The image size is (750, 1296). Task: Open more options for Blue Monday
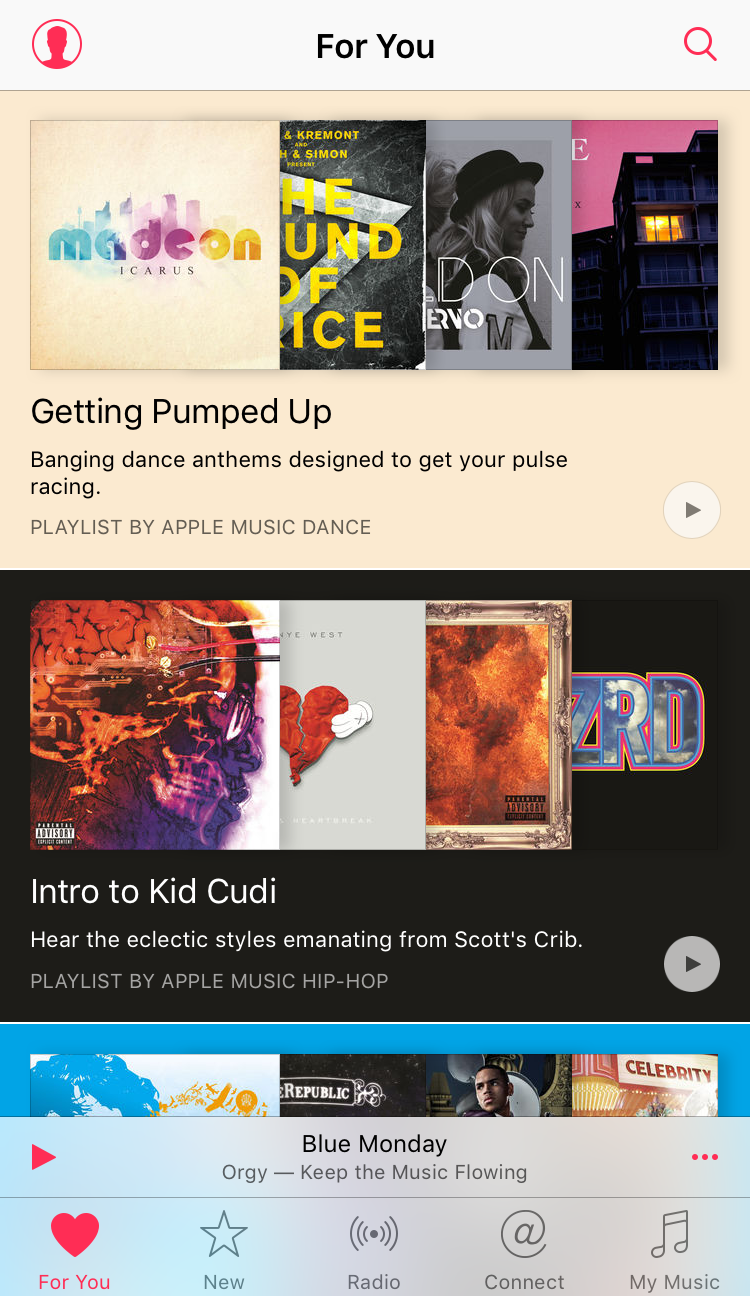705,1157
